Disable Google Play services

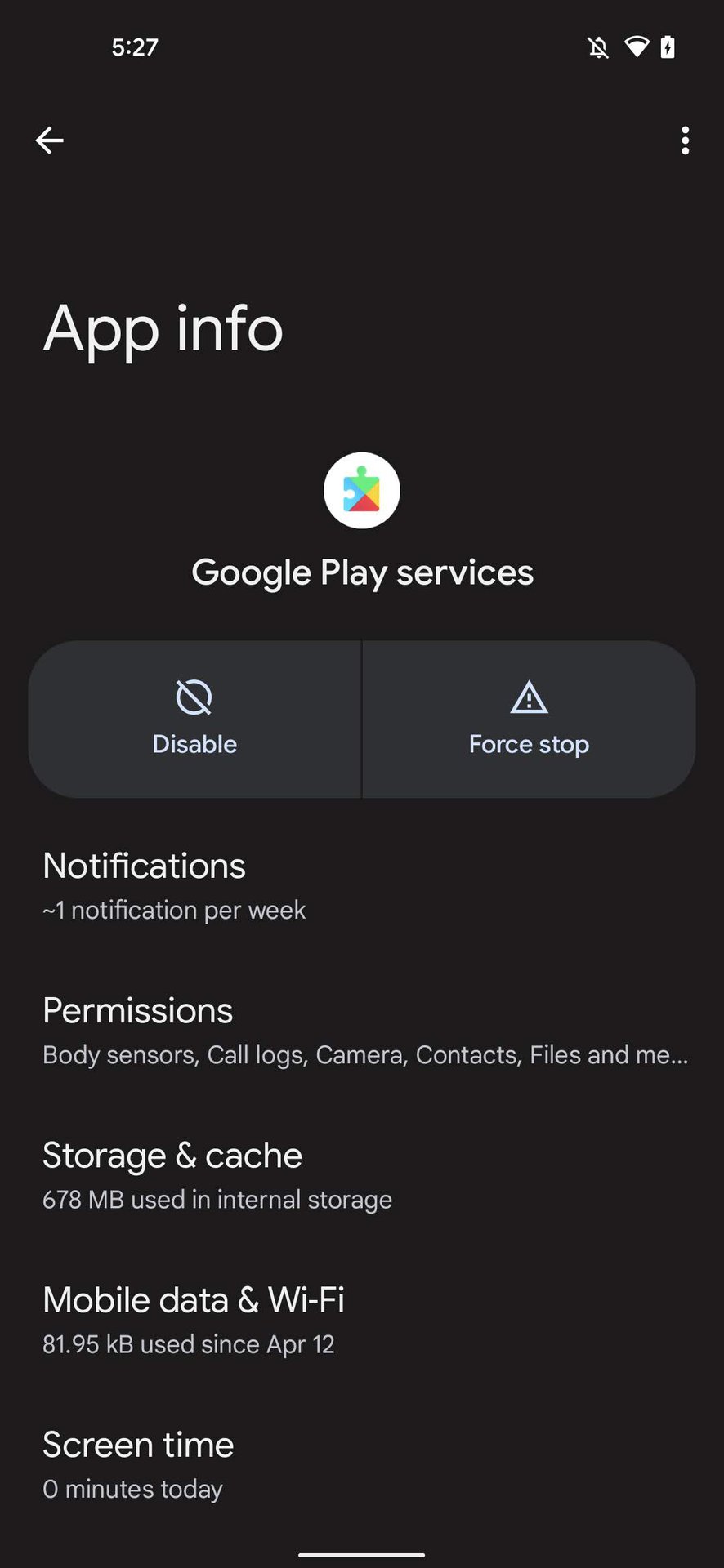[194, 719]
